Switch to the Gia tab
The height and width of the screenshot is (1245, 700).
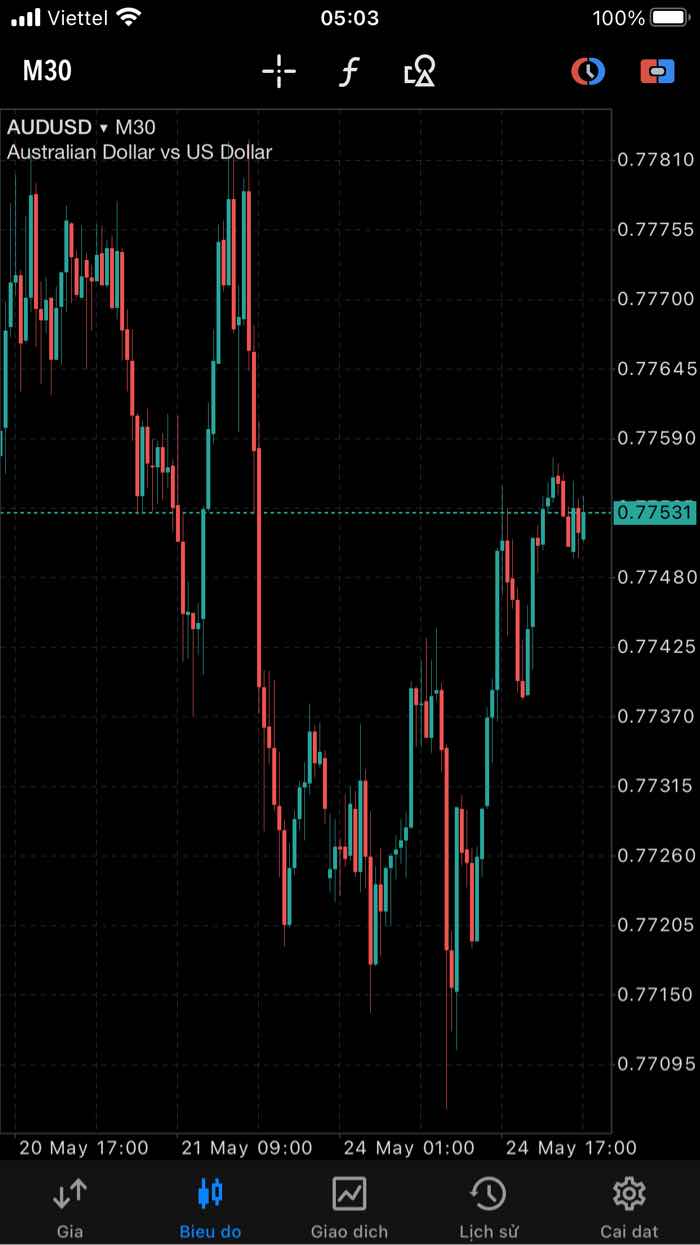[70, 1207]
